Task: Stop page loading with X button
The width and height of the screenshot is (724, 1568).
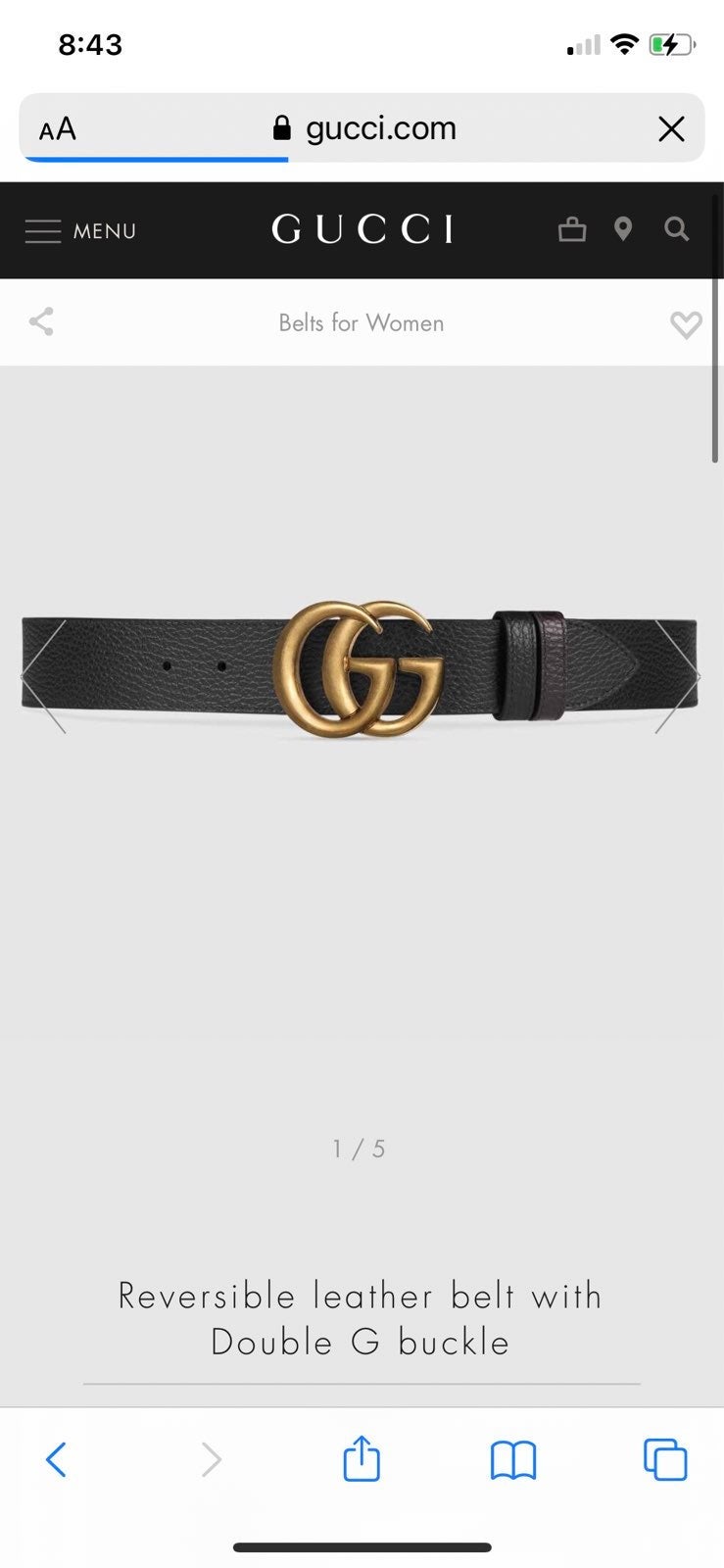Action: [671, 128]
